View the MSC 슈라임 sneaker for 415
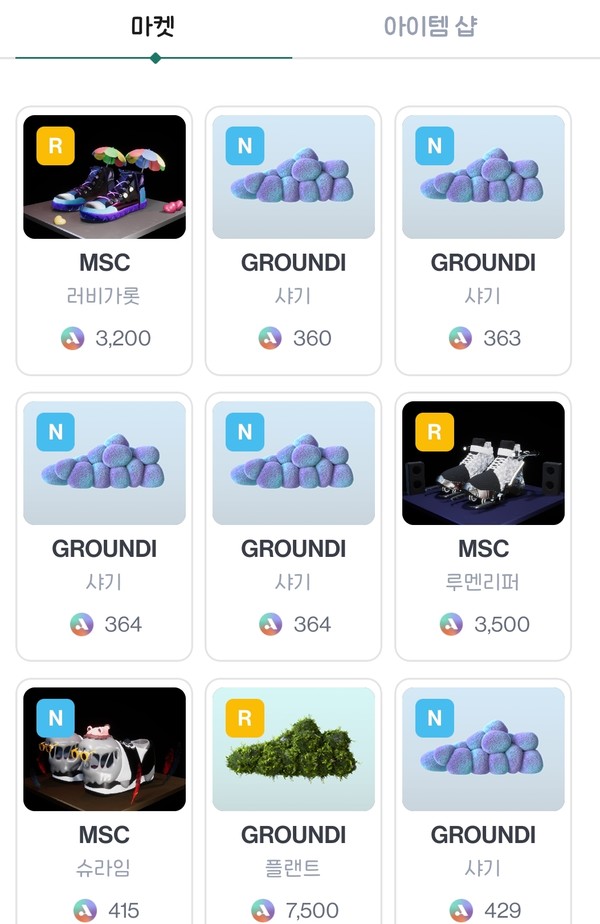The height and width of the screenshot is (924, 600). 104,800
